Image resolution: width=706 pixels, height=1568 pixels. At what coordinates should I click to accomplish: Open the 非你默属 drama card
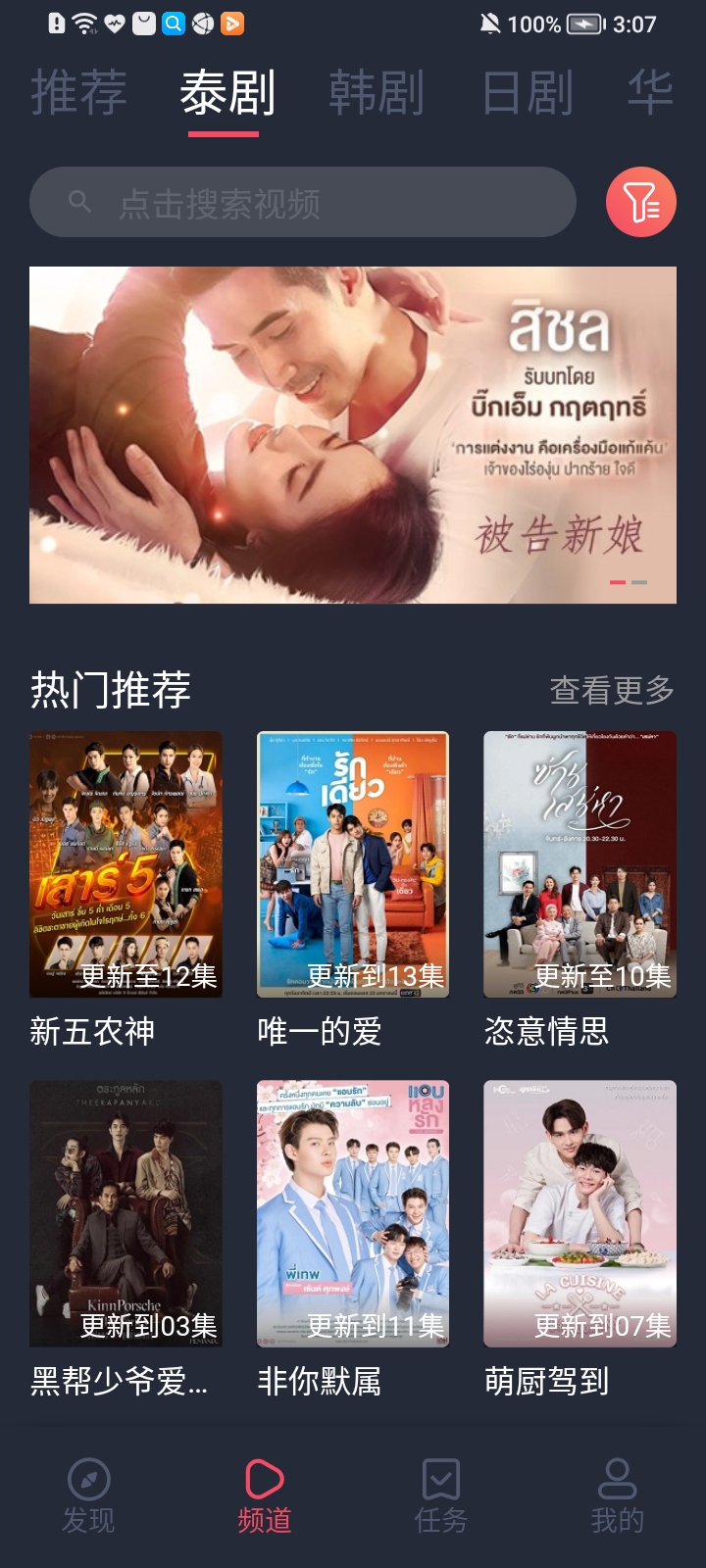pos(353,1214)
